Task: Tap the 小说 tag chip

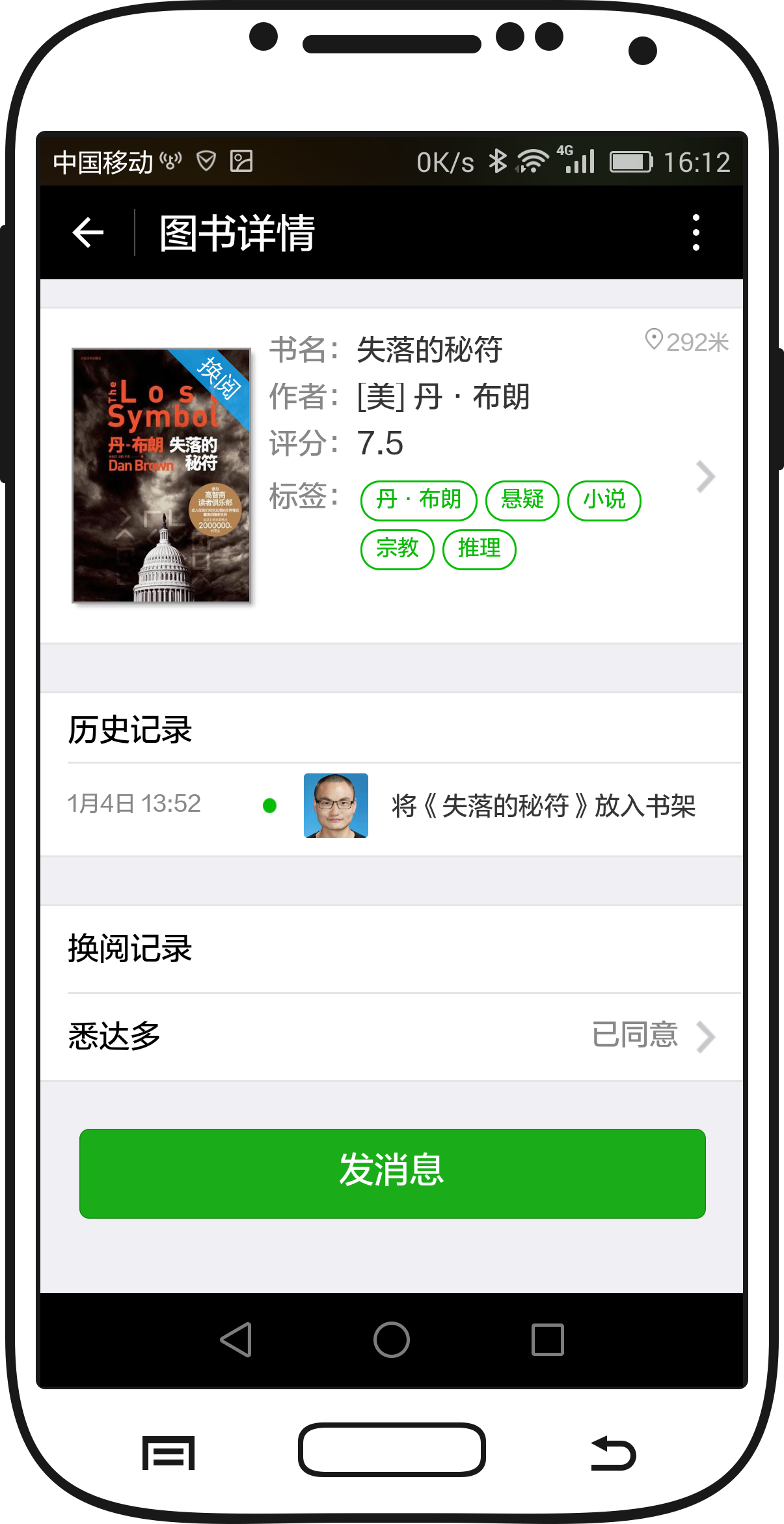Action: [x=604, y=500]
